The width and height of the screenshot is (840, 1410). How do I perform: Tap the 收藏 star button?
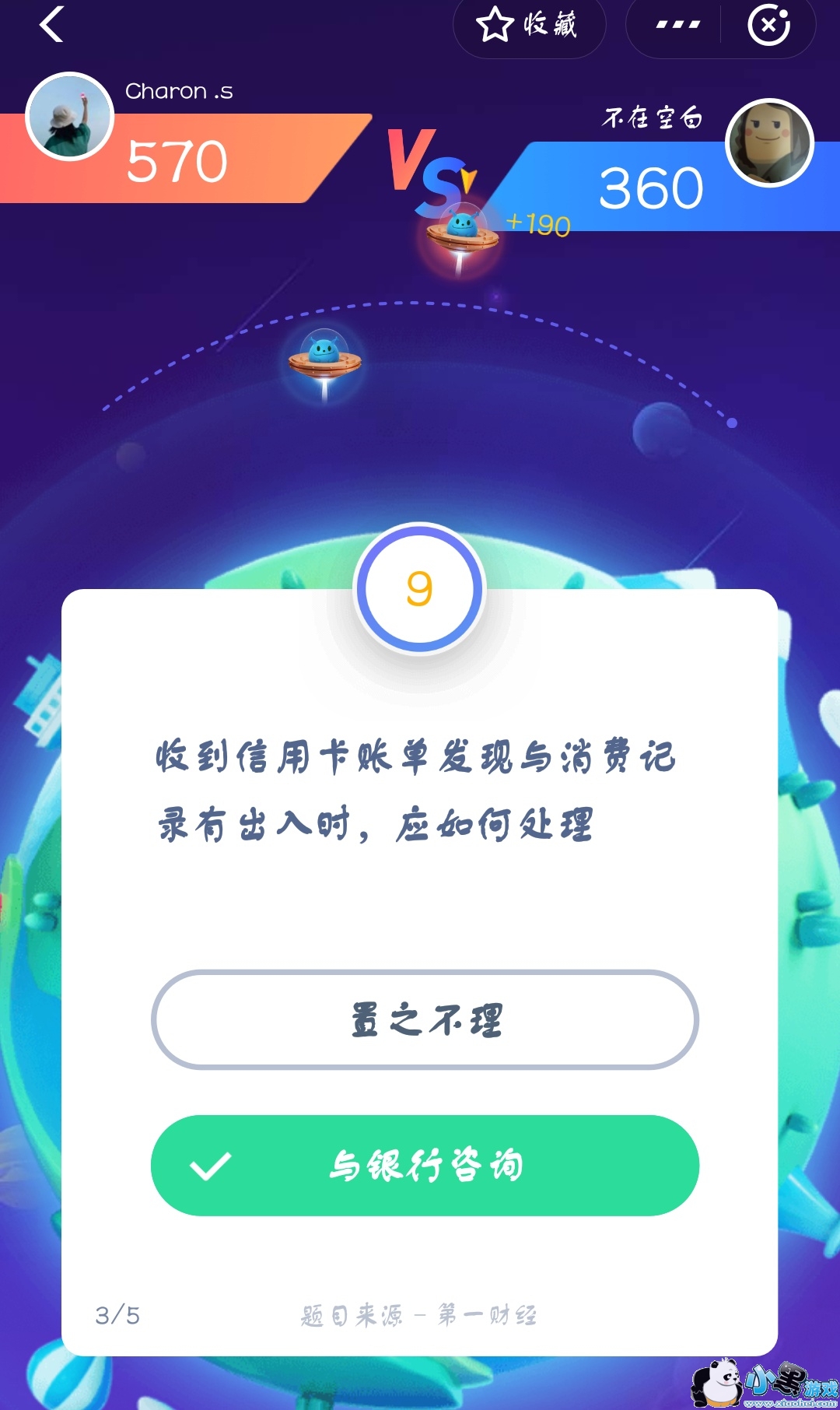pos(528,25)
